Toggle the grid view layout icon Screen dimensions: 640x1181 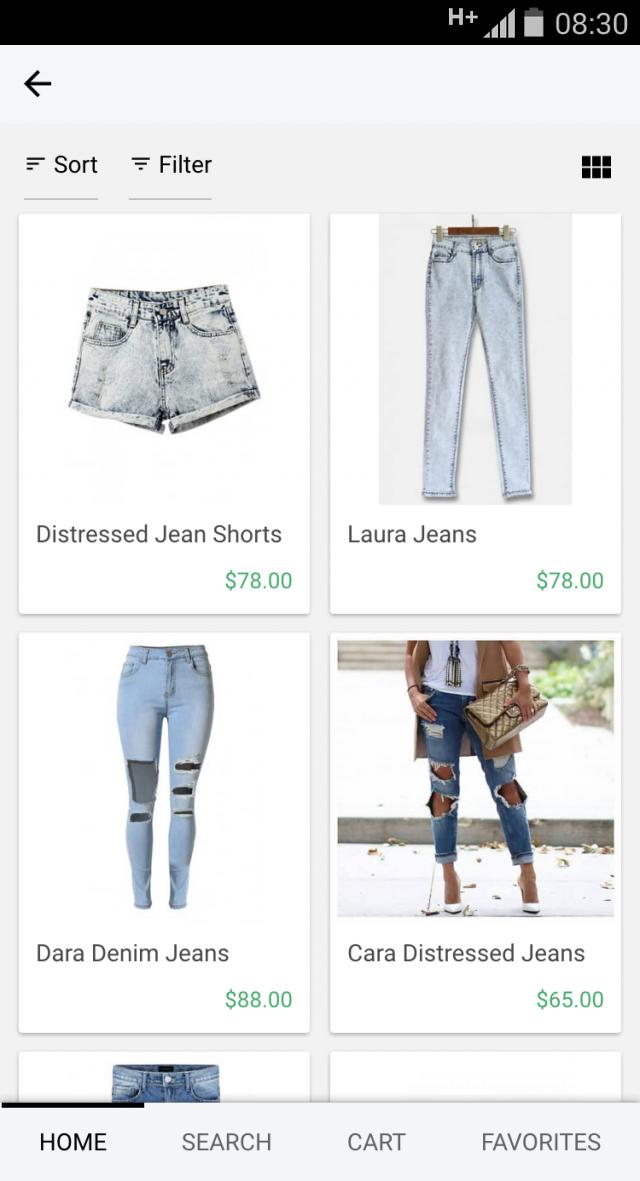[x=596, y=167]
